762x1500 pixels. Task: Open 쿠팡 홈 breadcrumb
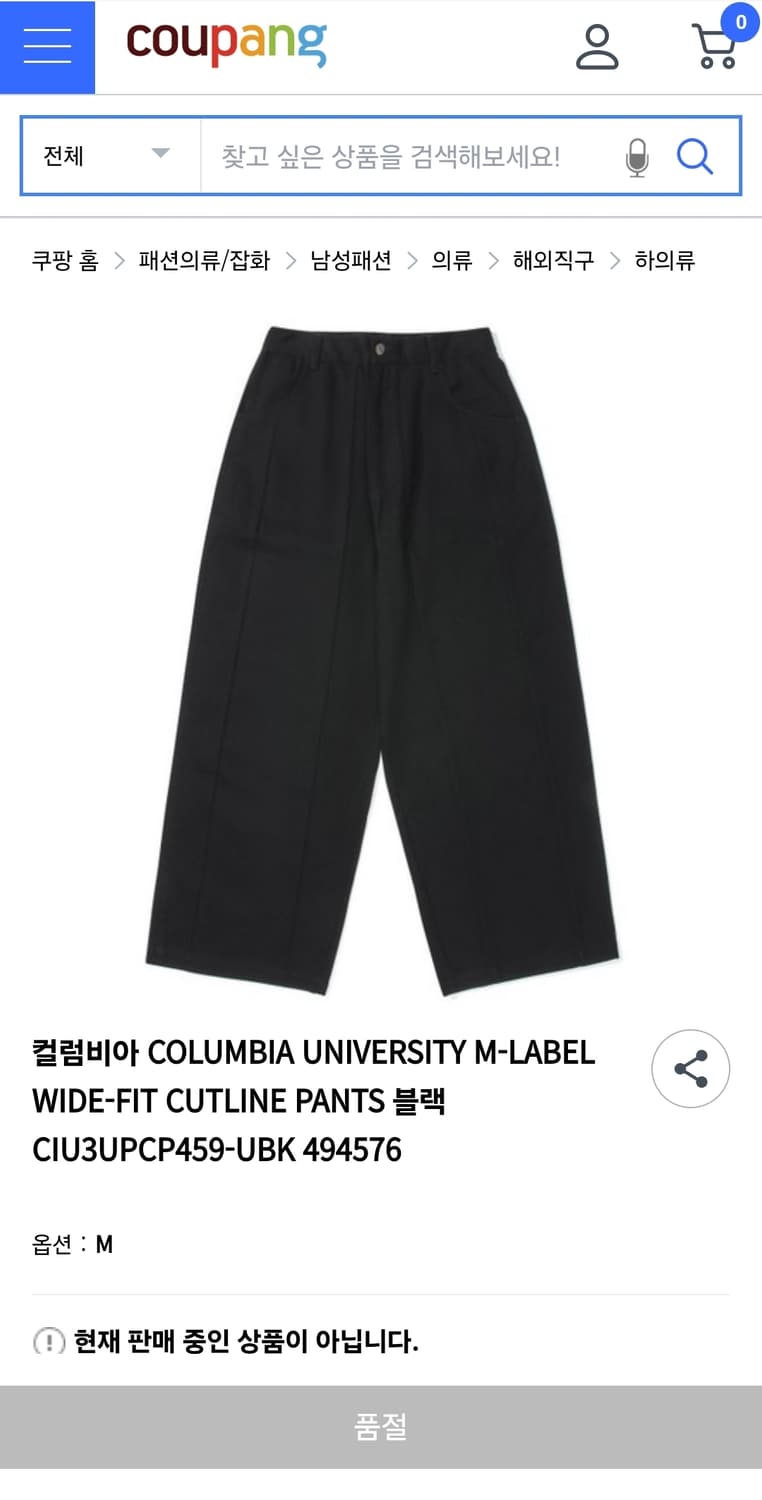[x=65, y=261]
